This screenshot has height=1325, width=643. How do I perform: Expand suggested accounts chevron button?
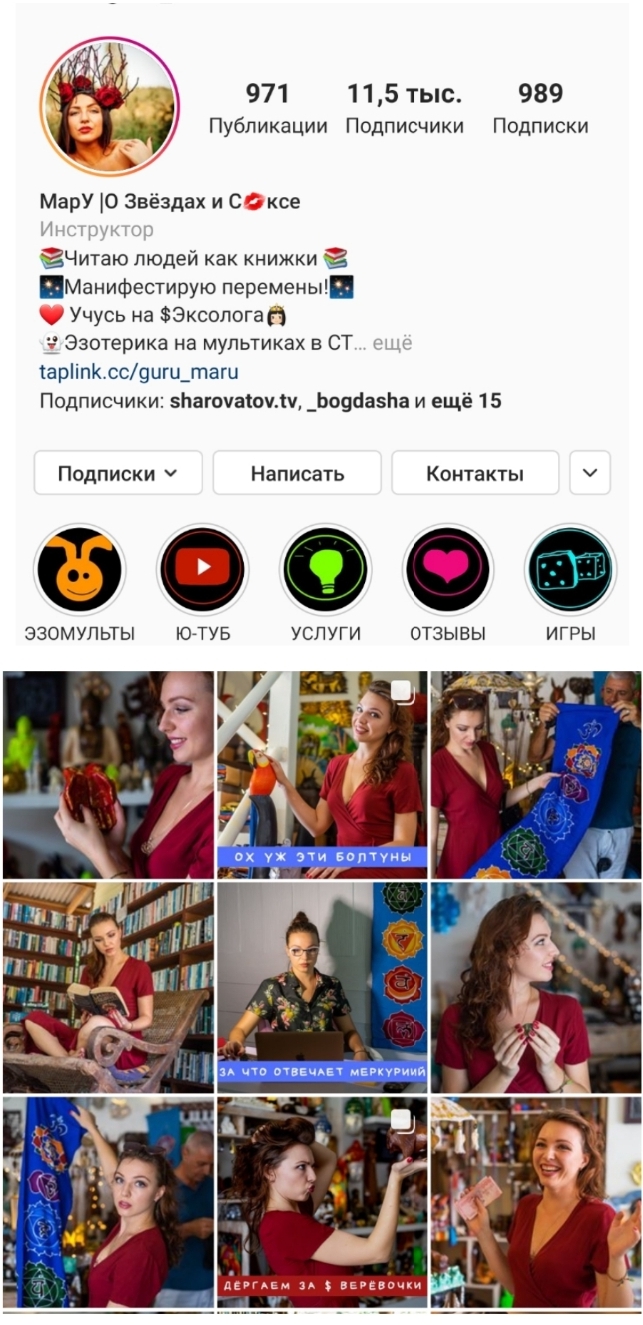point(590,473)
